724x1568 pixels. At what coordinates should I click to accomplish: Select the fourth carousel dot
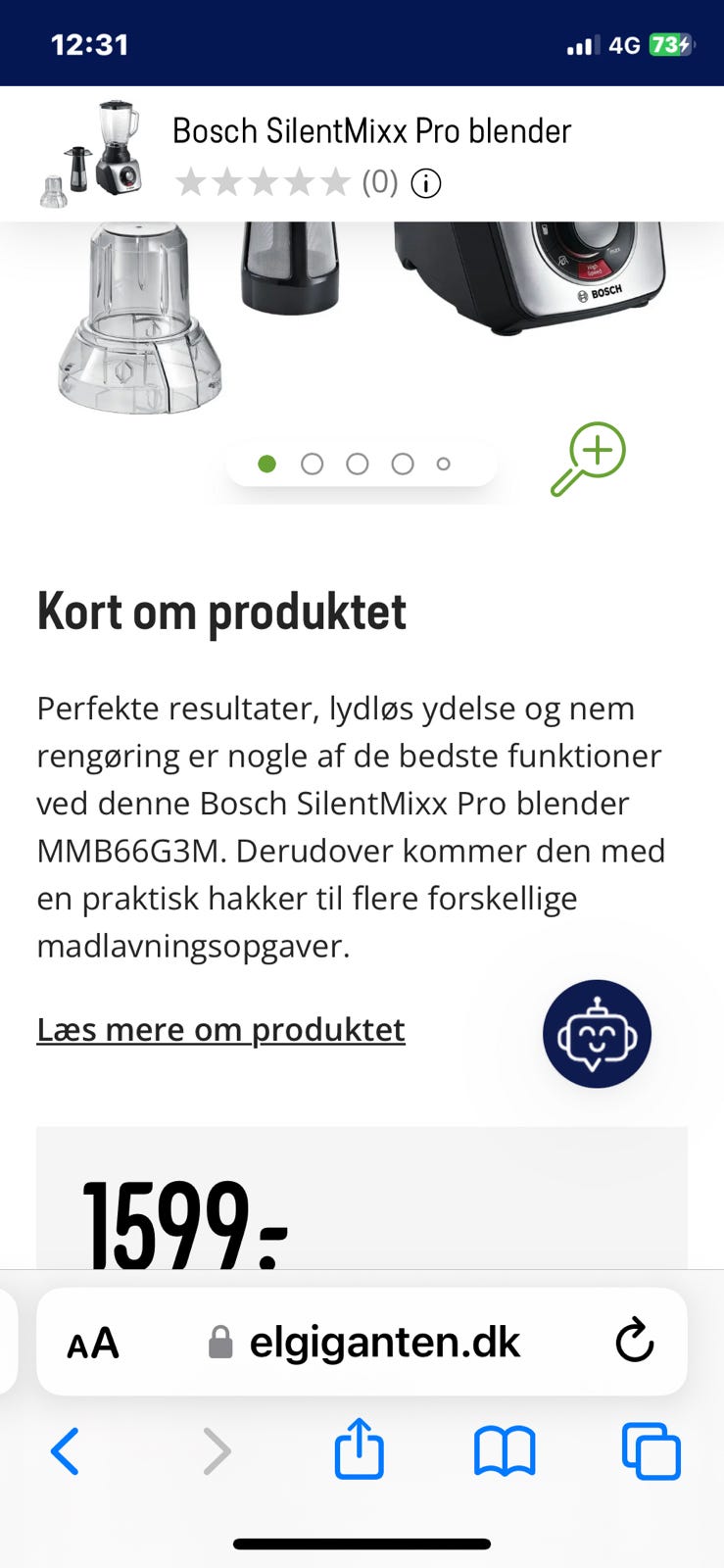(x=402, y=463)
